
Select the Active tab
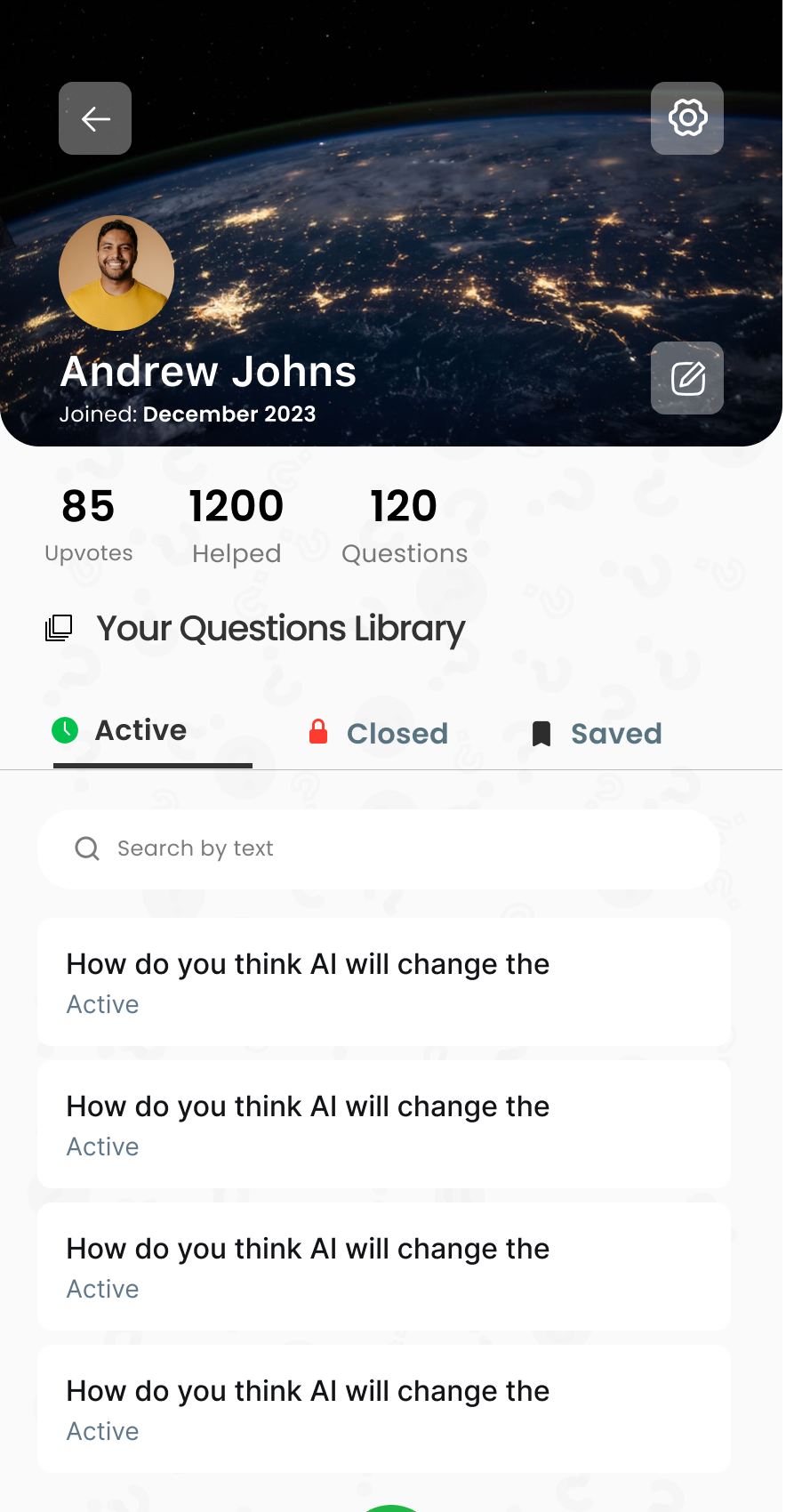coord(140,731)
